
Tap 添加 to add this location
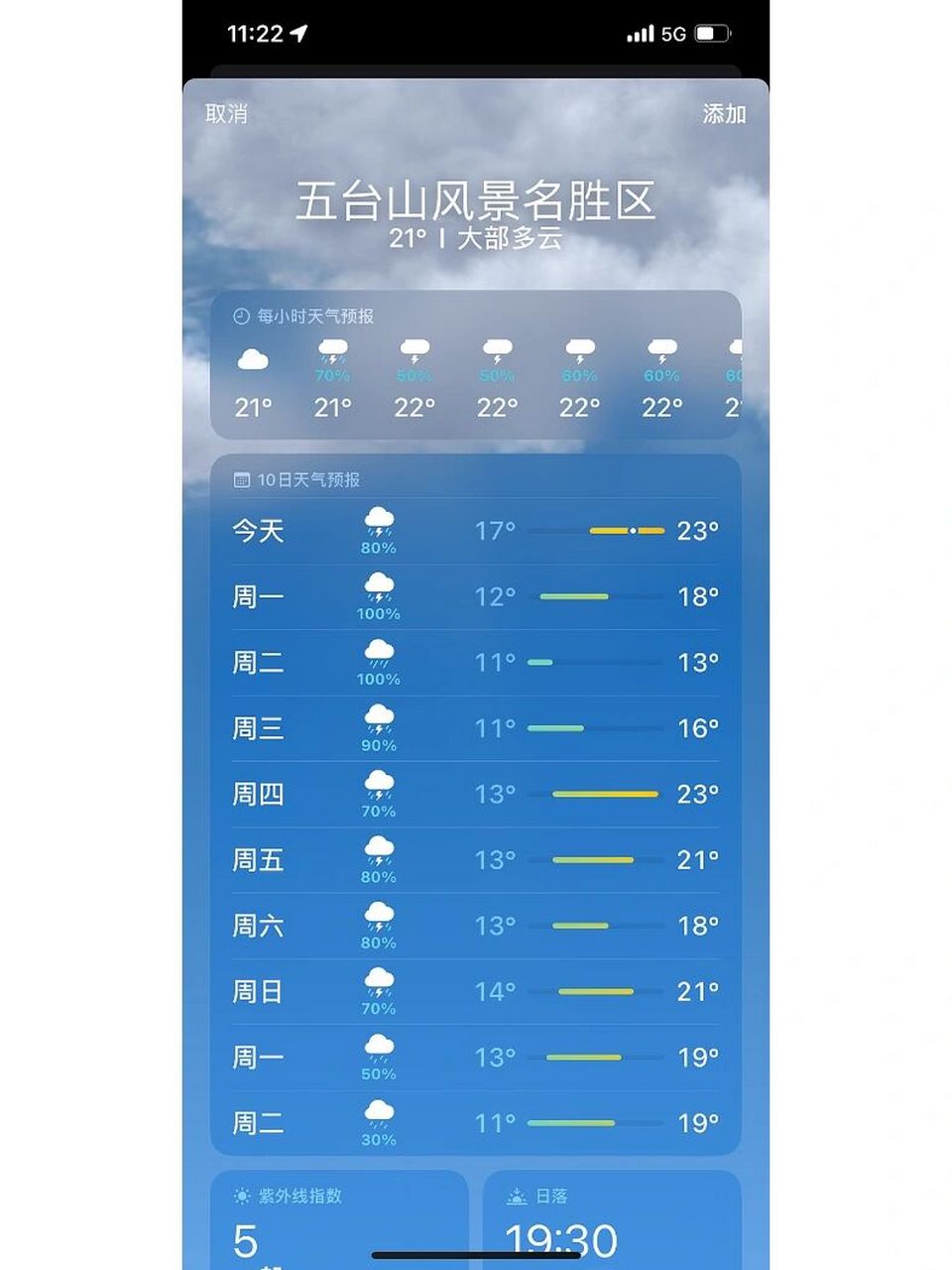click(725, 115)
